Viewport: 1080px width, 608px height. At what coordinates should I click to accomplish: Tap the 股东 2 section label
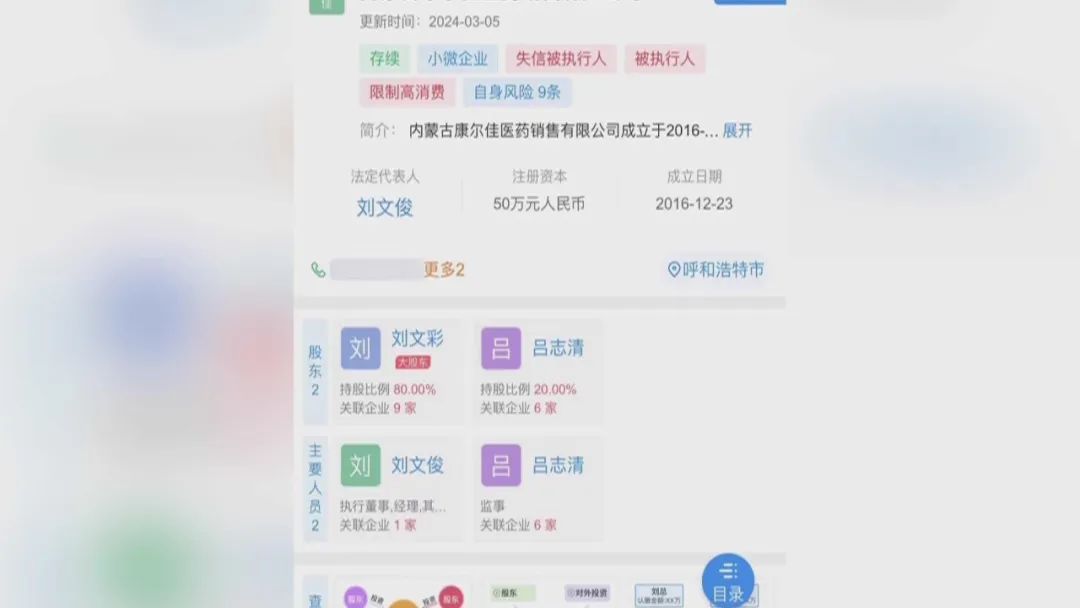point(315,372)
